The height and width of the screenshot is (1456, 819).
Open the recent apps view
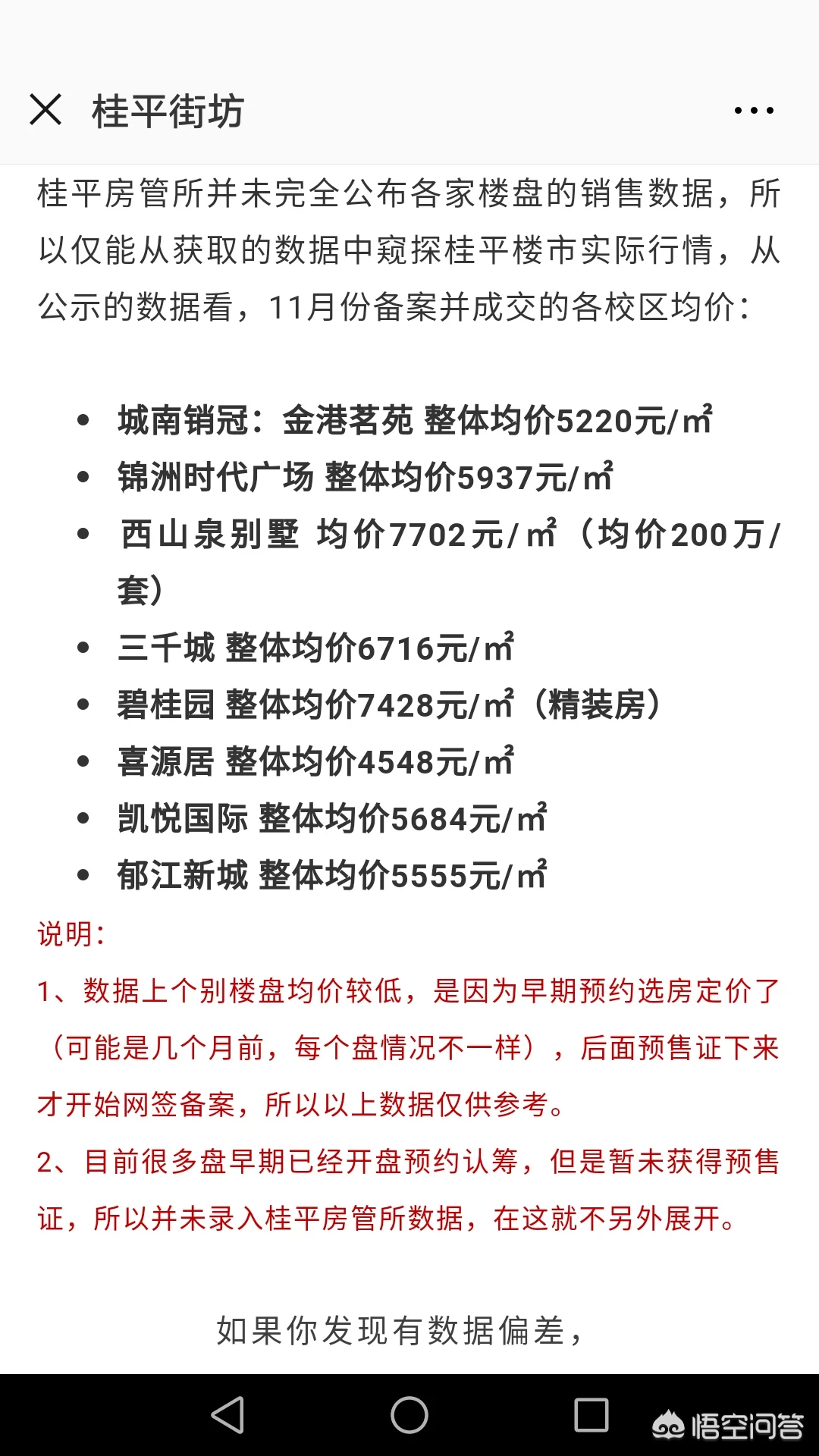[x=591, y=1415]
